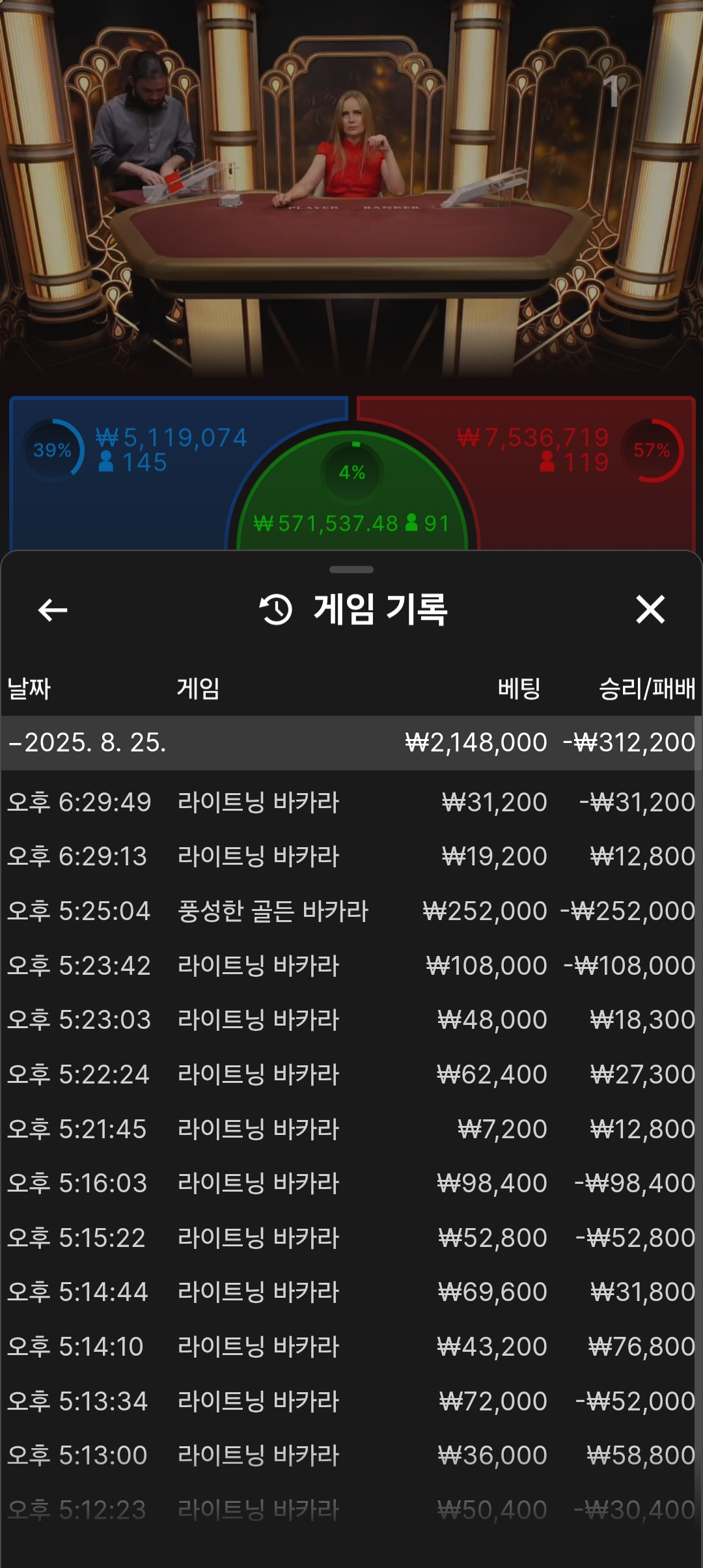
Task: Open the 오후 6:29:49 라이트닝 바카라 record
Action: coord(351,802)
